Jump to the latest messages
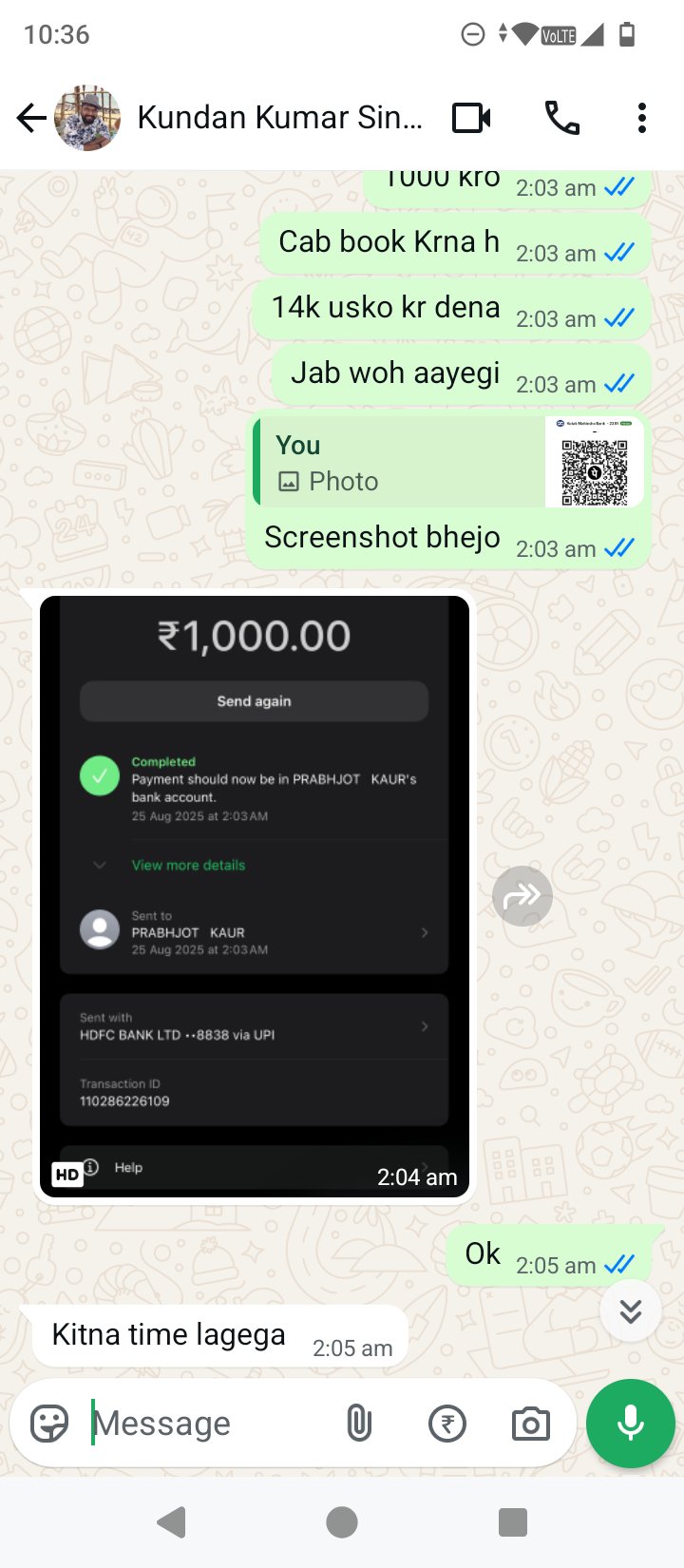The image size is (684, 1568). pyautogui.click(x=631, y=1311)
